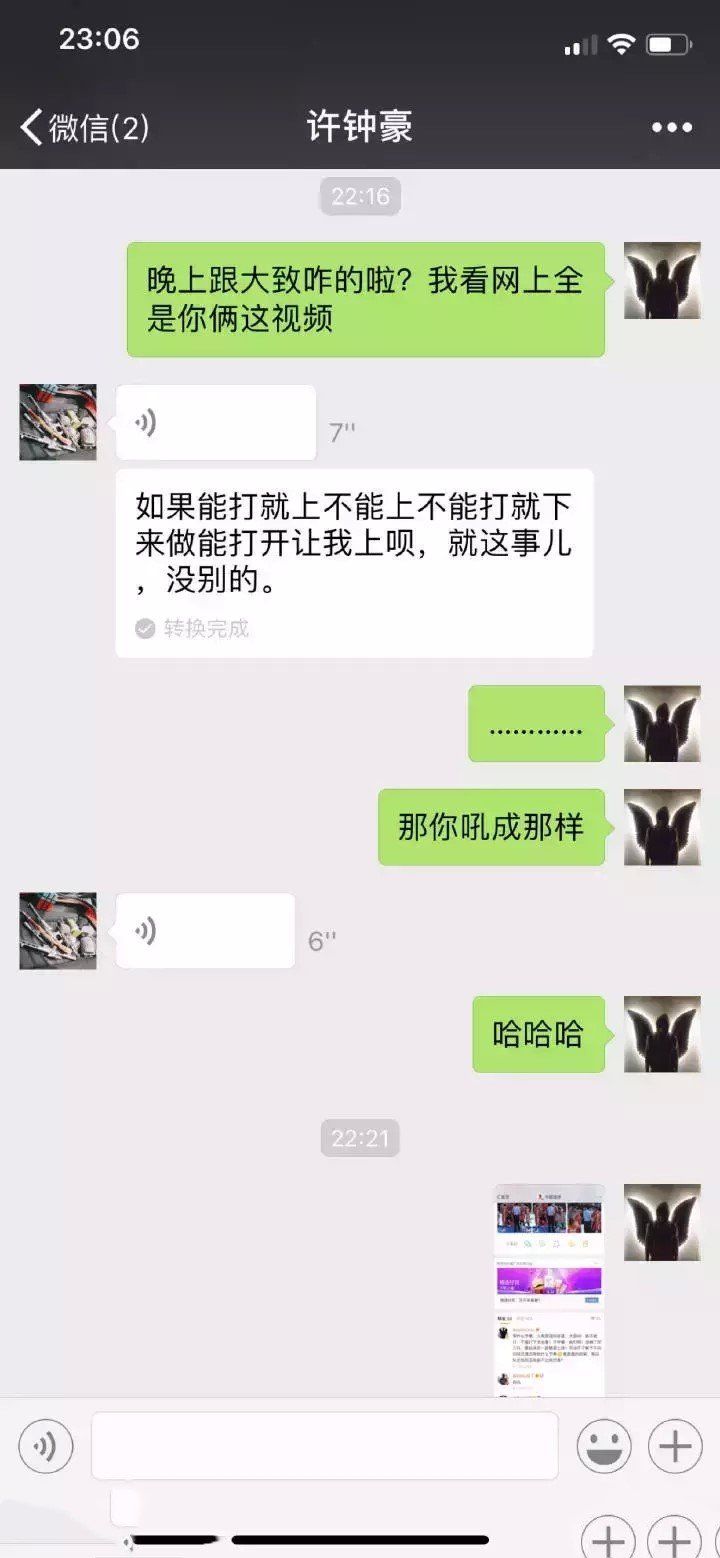
Task: Focus the message text field
Action: pos(324,1446)
